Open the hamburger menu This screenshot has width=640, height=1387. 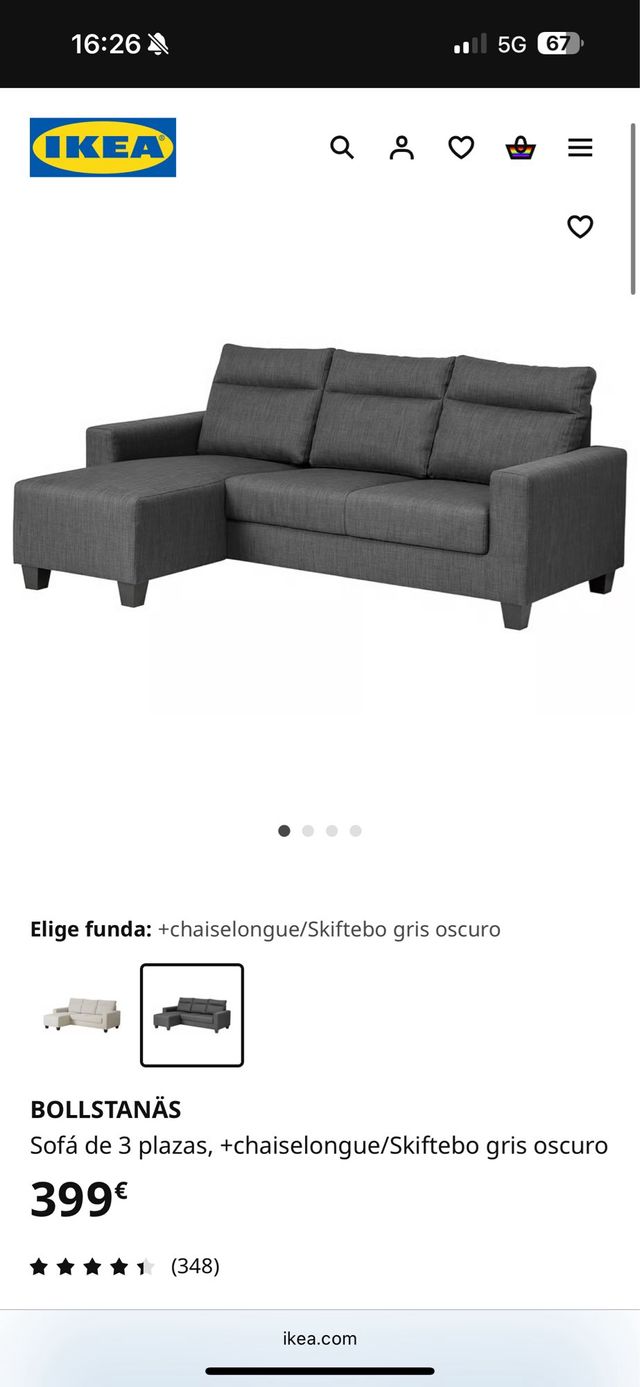pyautogui.click(x=580, y=148)
